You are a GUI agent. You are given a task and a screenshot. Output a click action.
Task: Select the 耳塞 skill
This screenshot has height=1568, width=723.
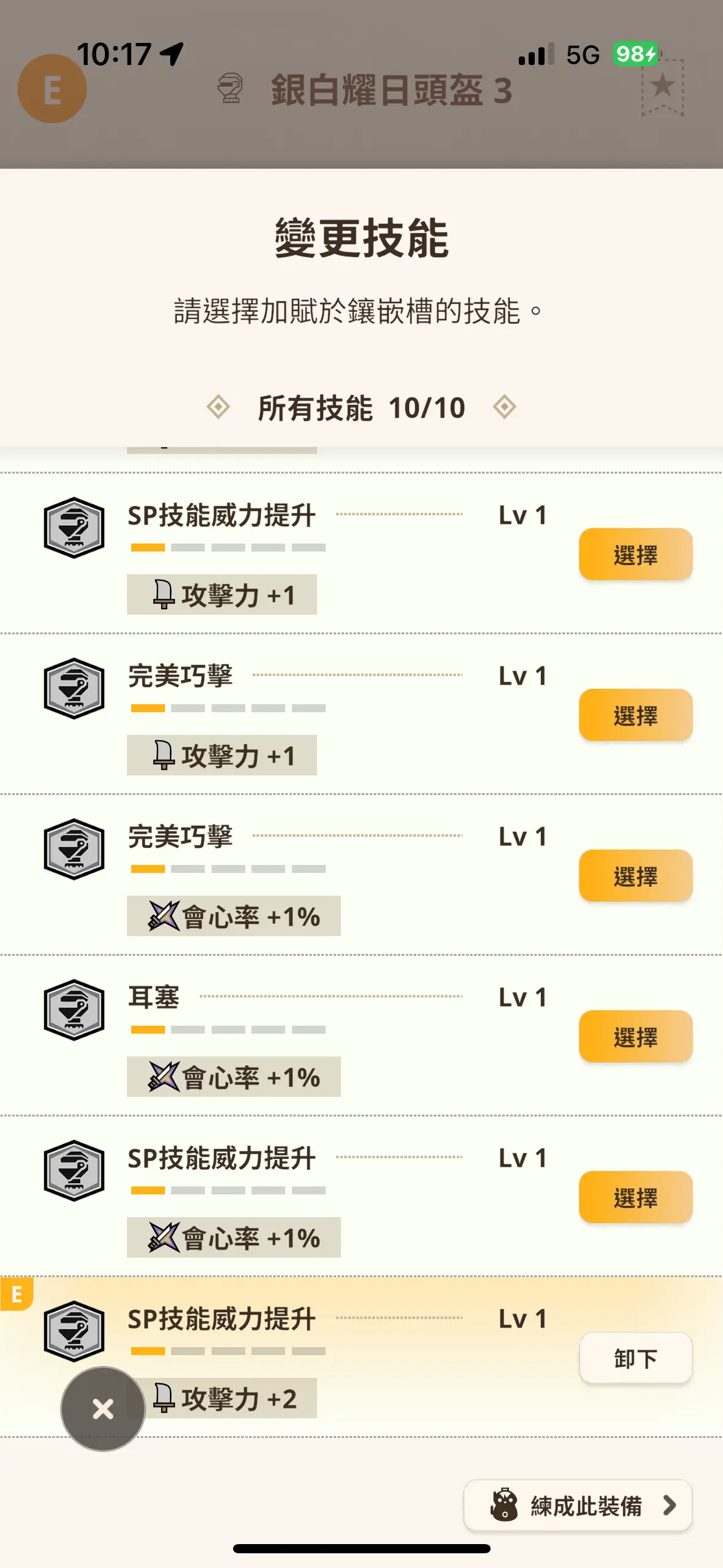point(635,1036)
